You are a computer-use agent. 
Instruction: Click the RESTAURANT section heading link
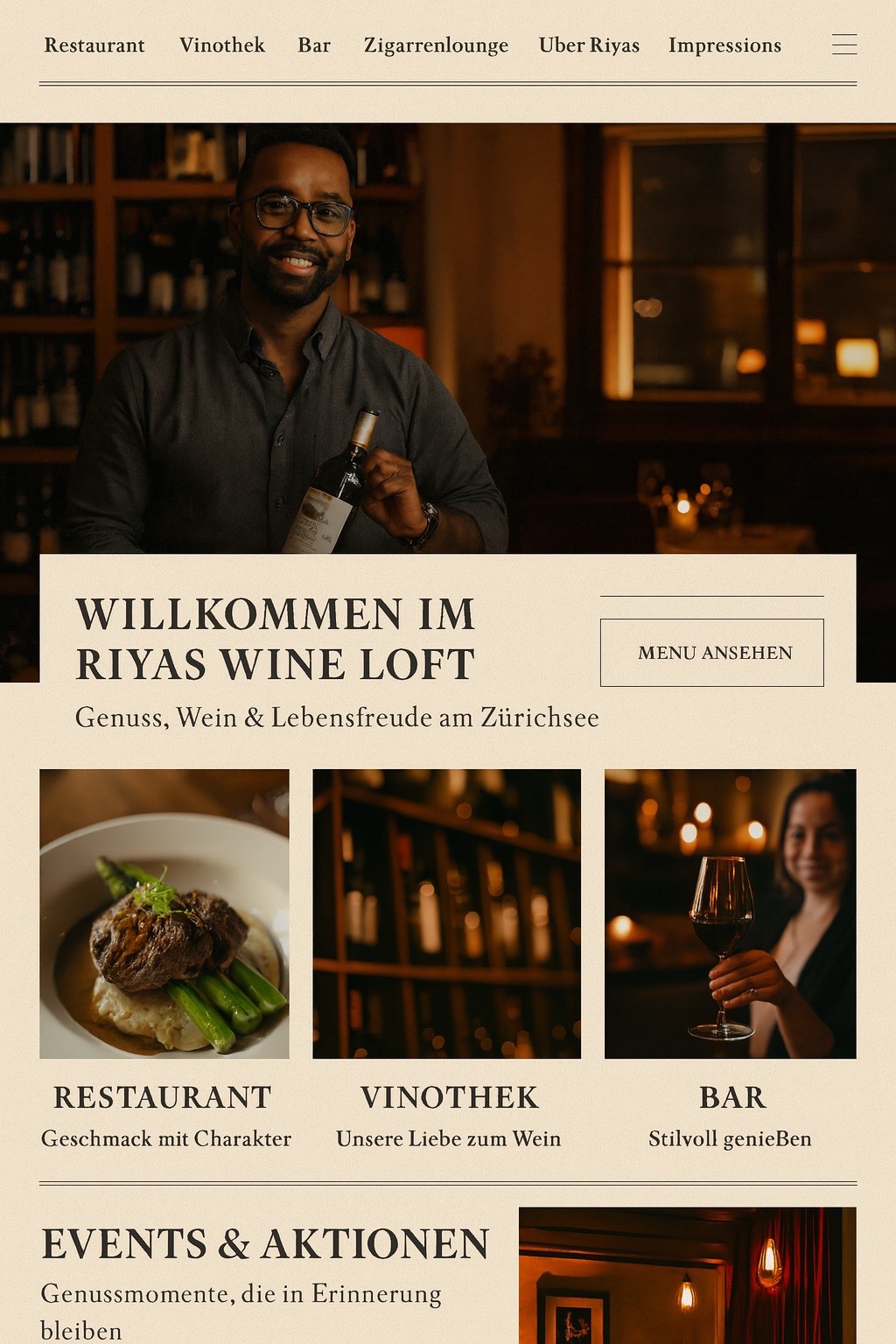tap(163, 1096)
